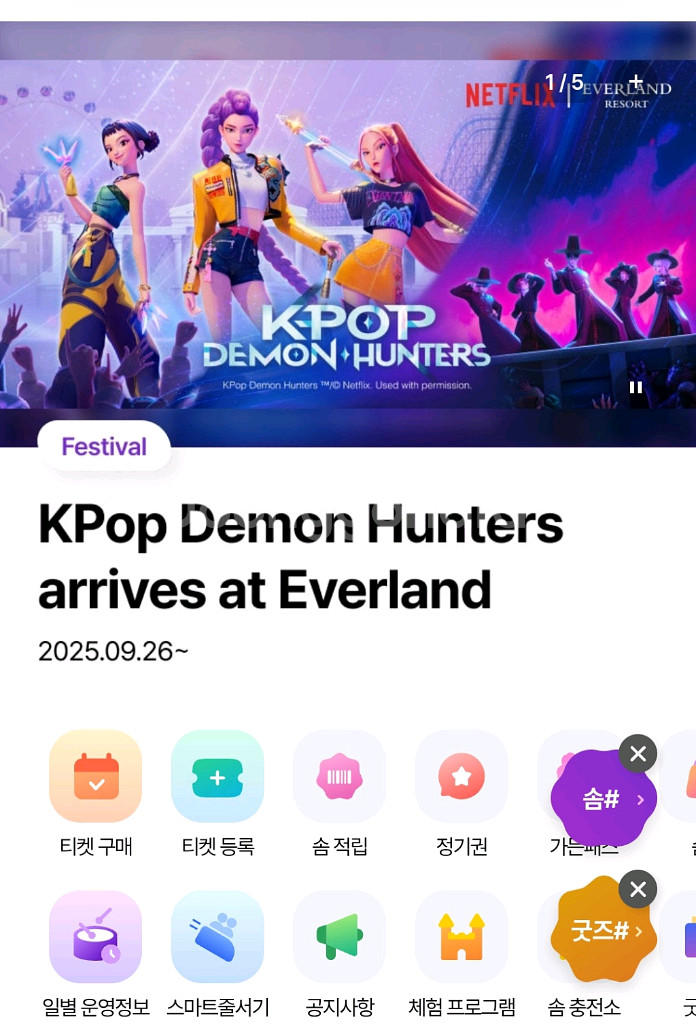The image size is (696, 1024).
Task: Open the Festival tag chip
Action: 104,446
